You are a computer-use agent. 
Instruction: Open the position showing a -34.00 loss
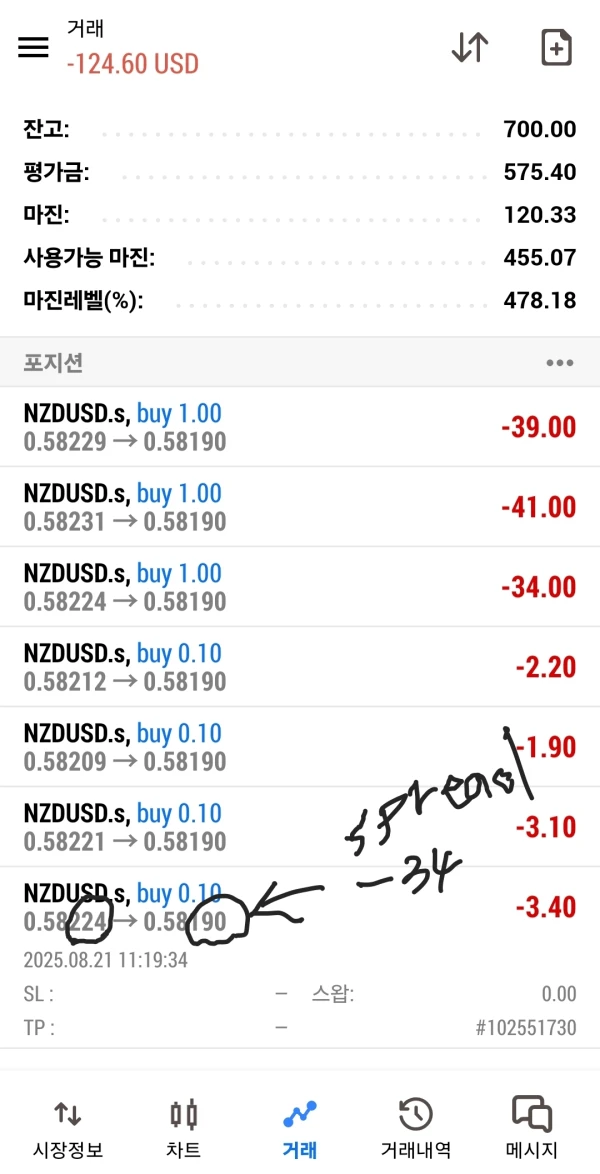pyautogui.click(x=300, y=587)
